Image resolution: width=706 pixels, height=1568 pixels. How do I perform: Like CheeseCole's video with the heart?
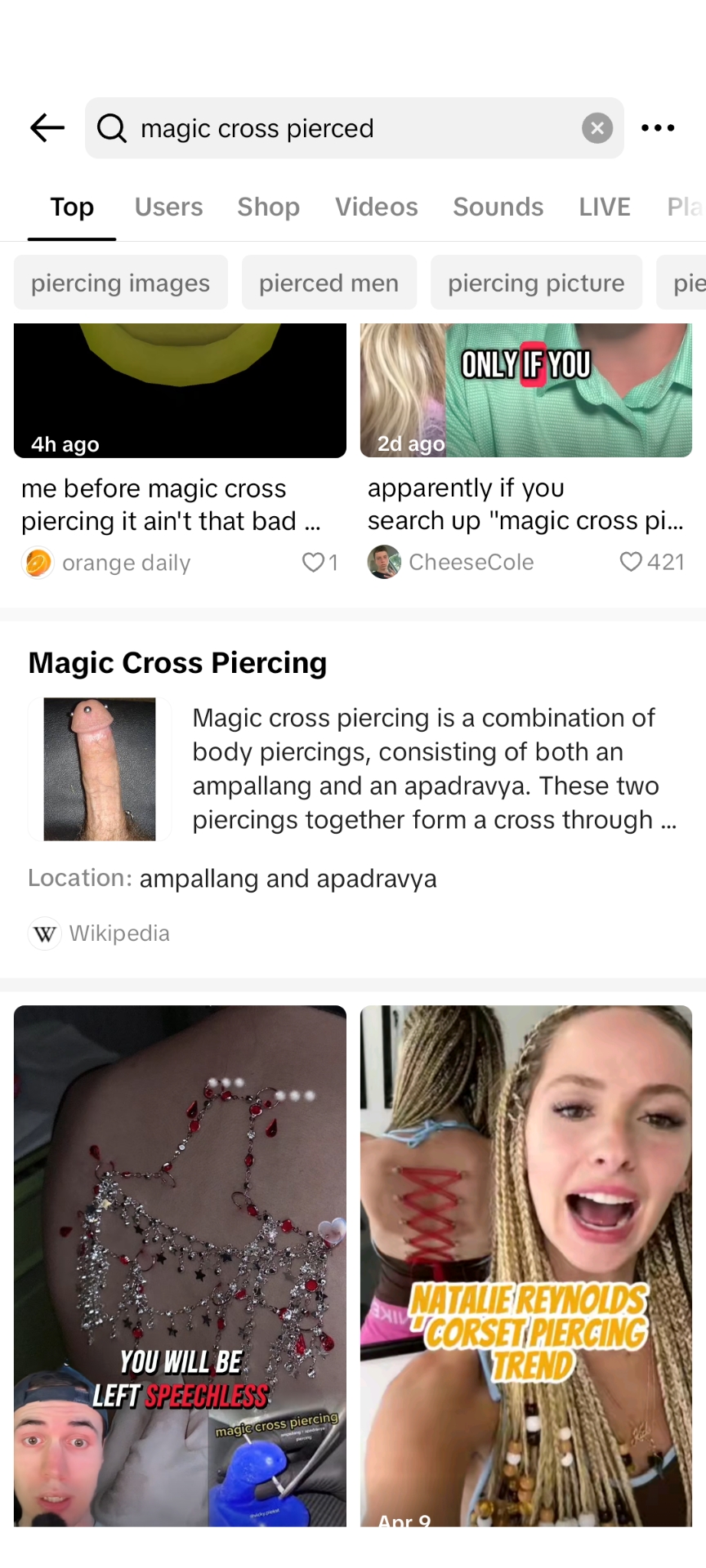pos(631,562)
